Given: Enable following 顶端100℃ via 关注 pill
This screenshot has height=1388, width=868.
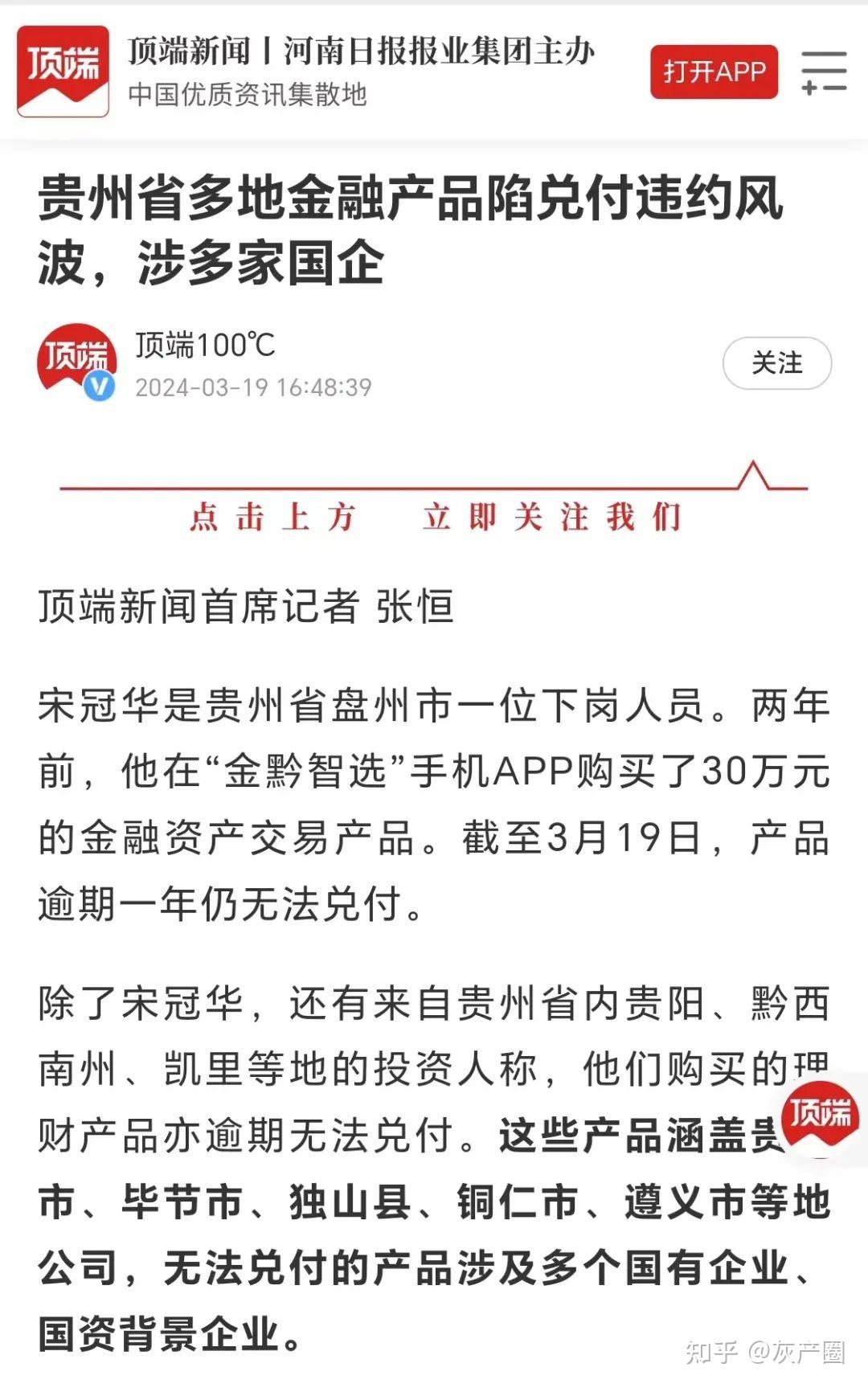Looking at the screenshot, I should point(776,363).
